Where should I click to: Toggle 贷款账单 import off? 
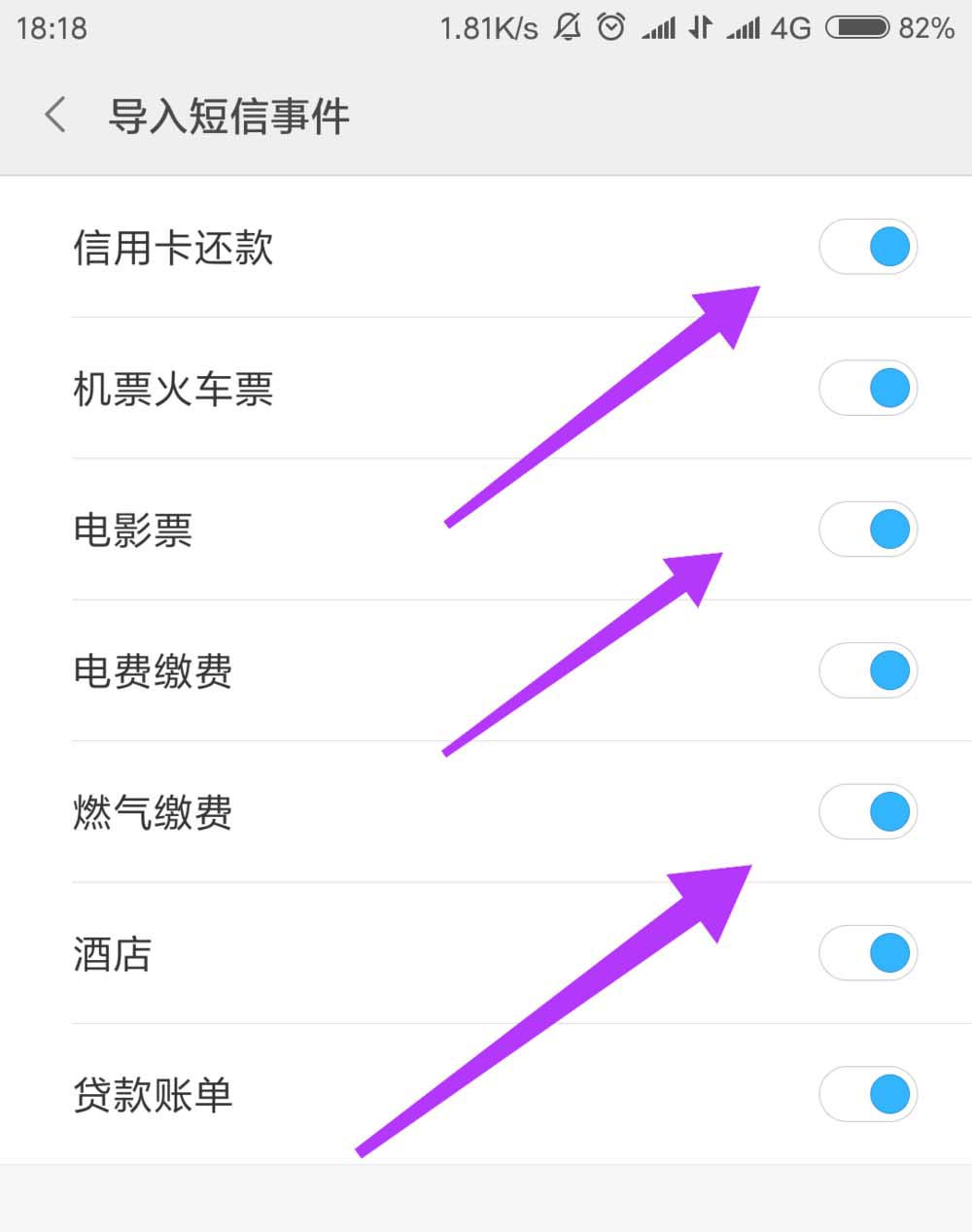[868, 1094]
